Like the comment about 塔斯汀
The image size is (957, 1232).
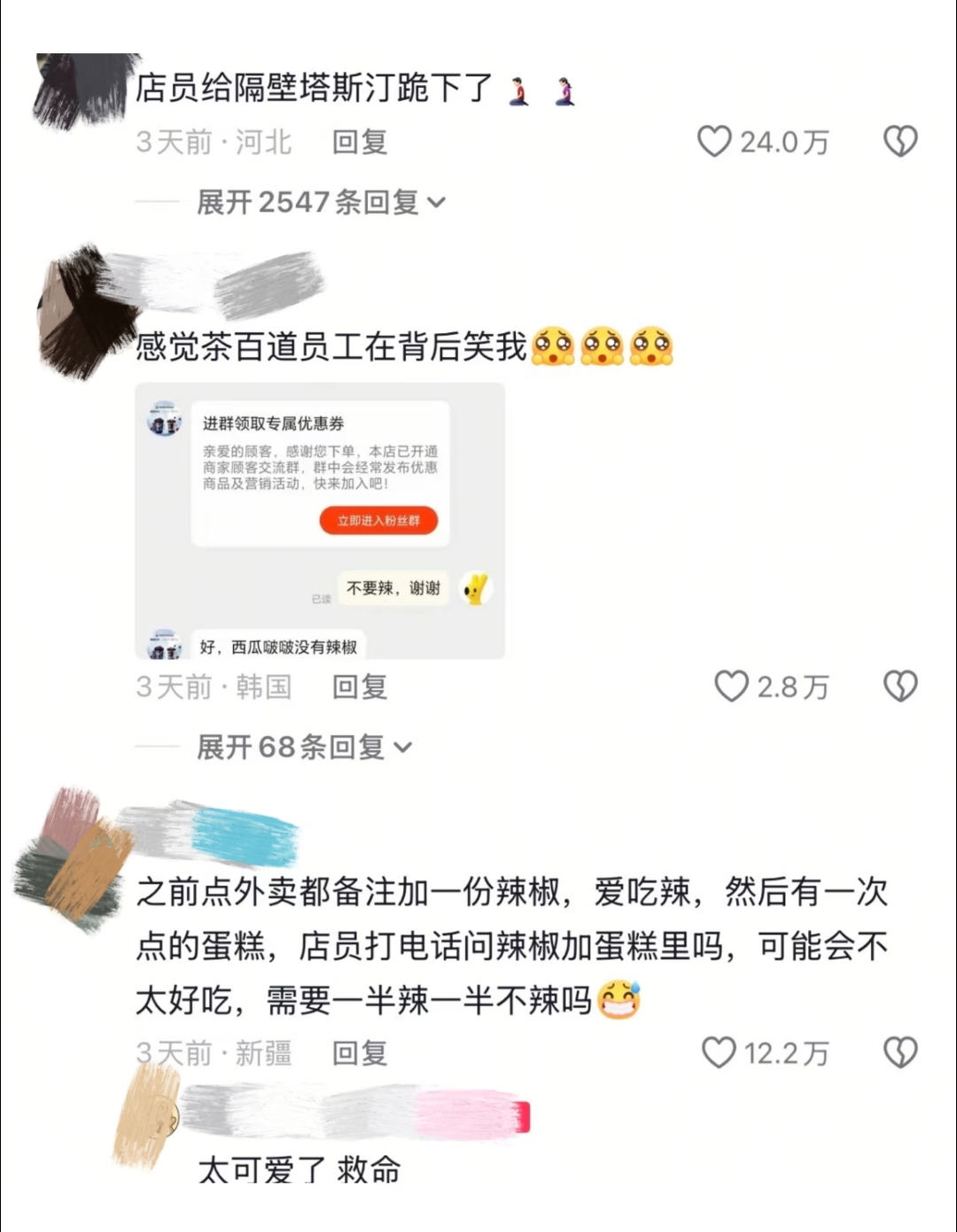tap(714, 142)
